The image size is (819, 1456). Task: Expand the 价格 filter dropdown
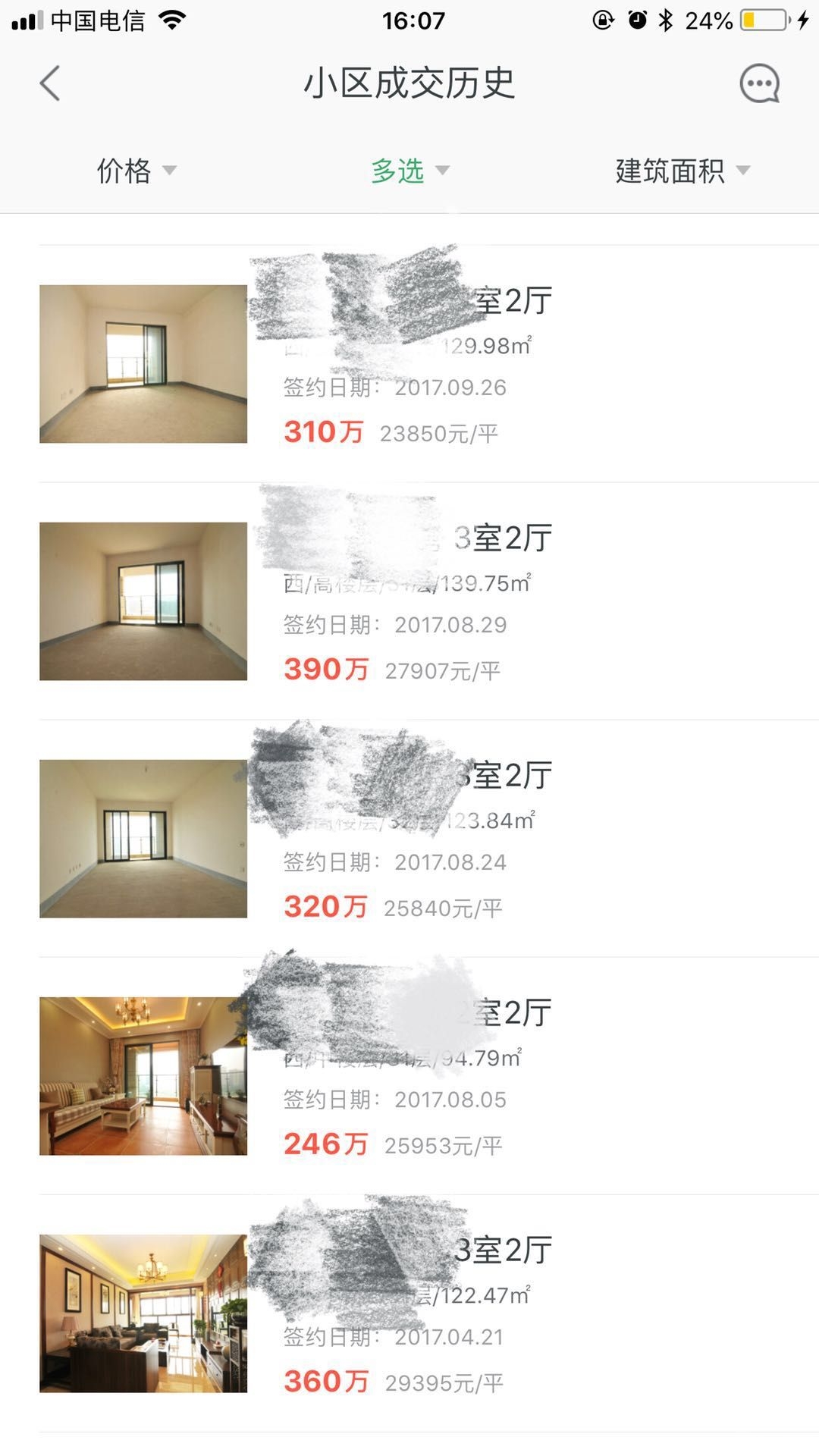click(x=136, y=171)
